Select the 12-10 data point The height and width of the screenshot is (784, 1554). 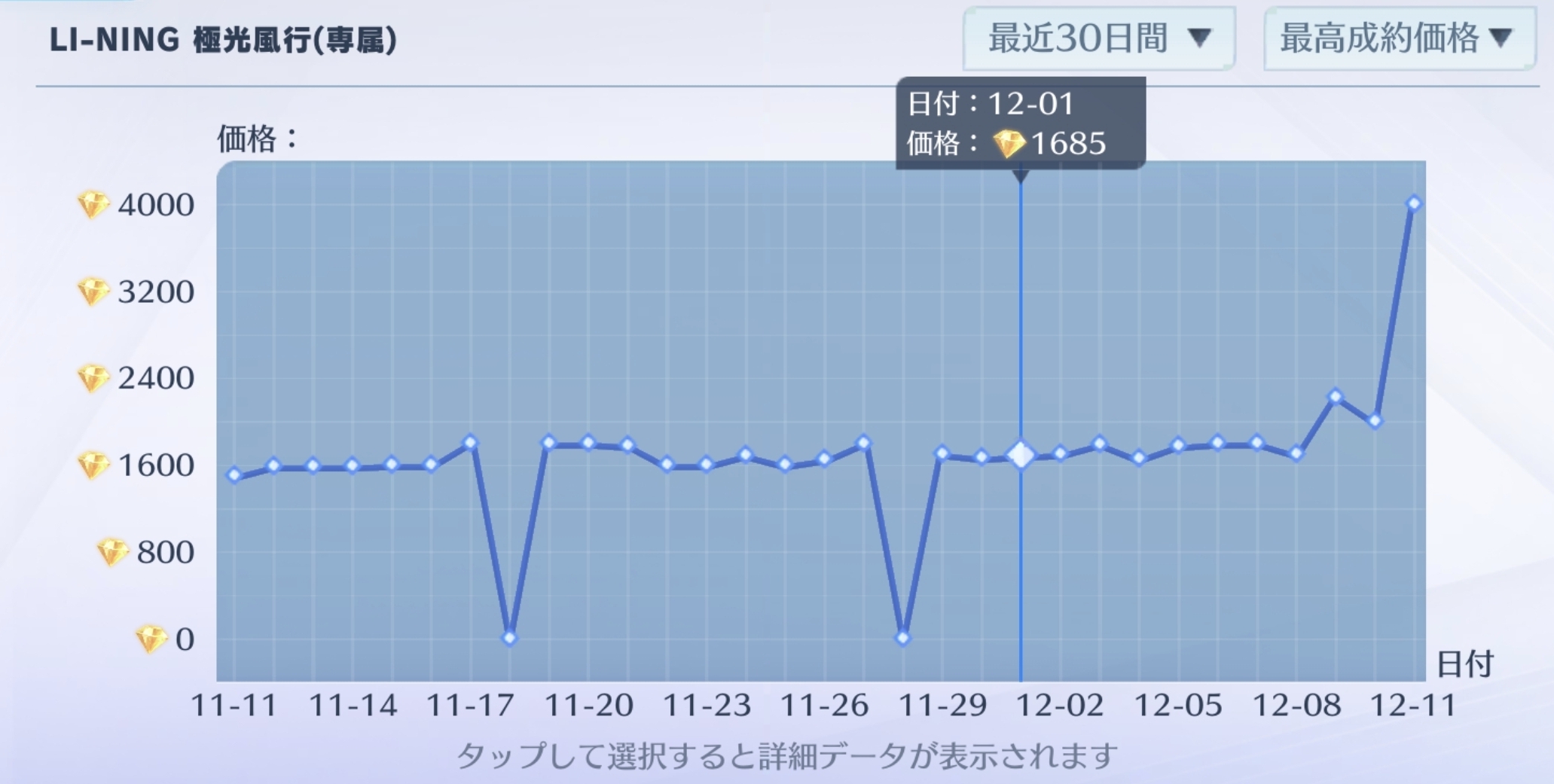pos(1375,421)
